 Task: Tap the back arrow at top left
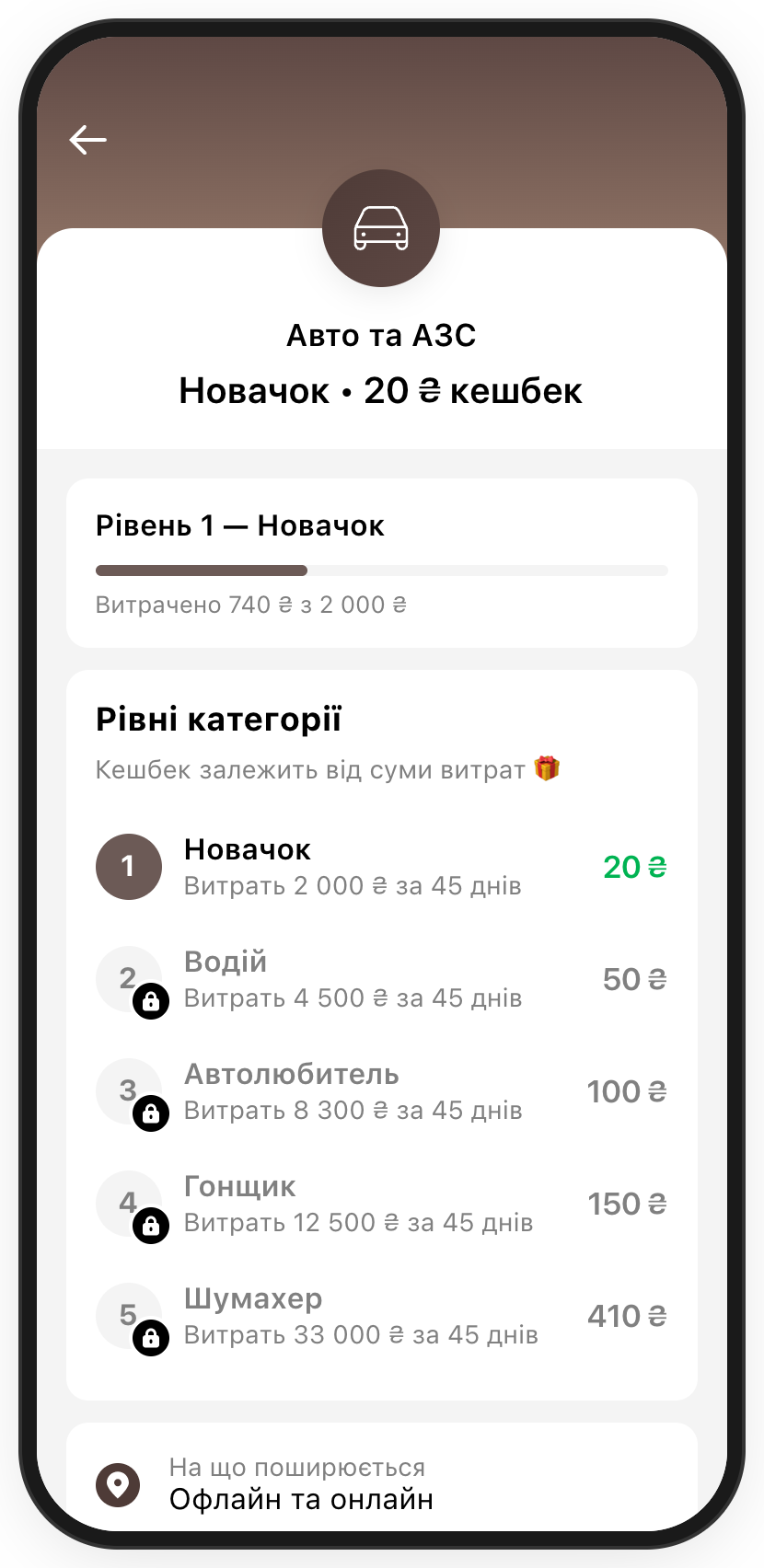tap(87, 139)
